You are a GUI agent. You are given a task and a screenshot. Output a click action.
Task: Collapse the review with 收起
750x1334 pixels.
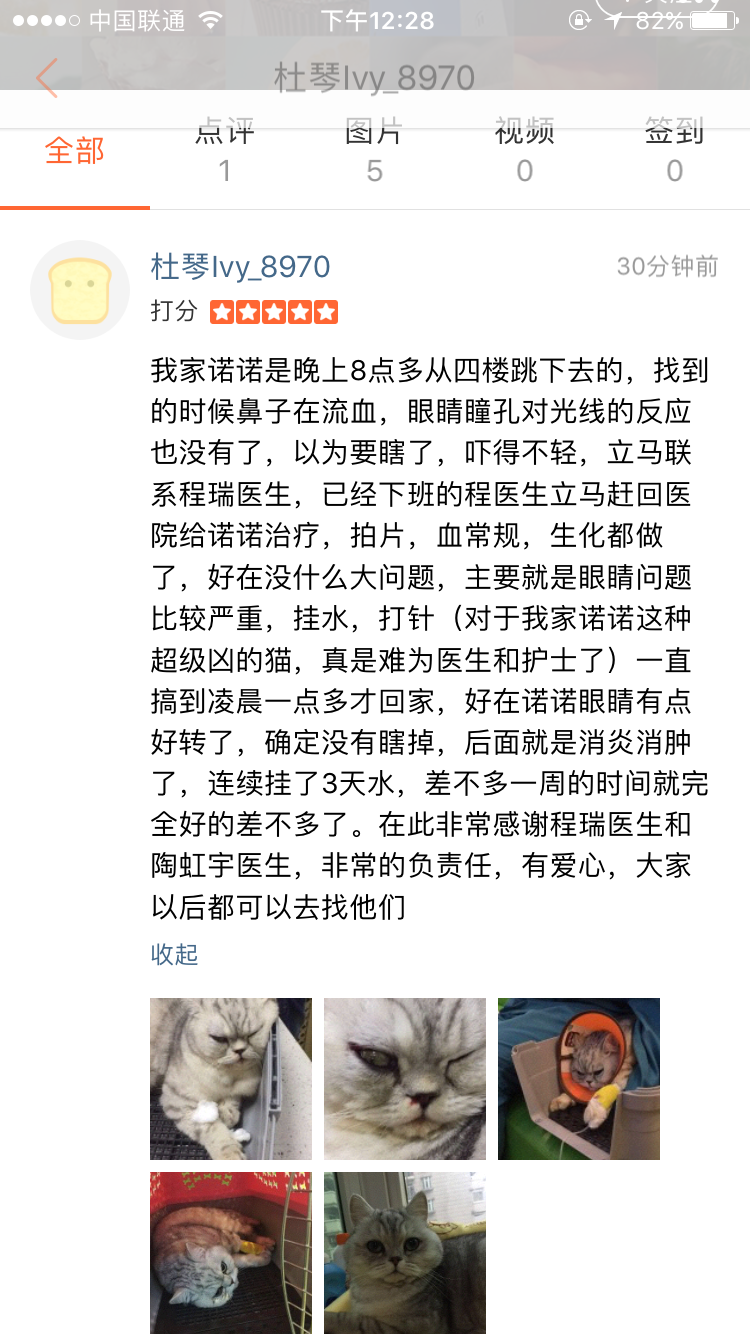[x=174, y=954]
